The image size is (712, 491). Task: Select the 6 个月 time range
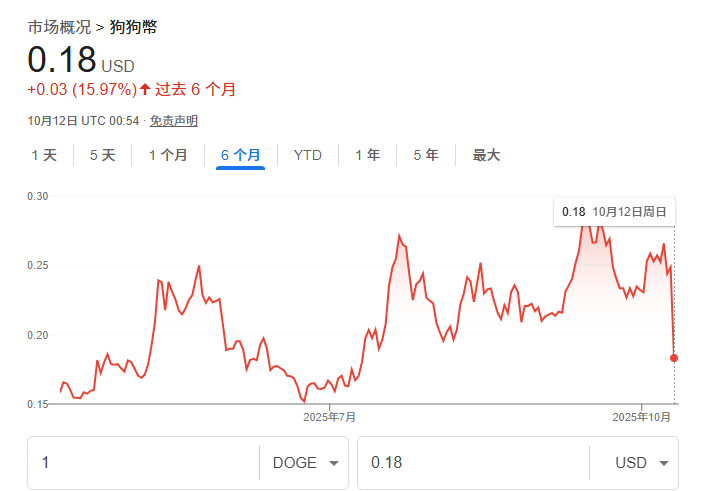tap(240, 155)
